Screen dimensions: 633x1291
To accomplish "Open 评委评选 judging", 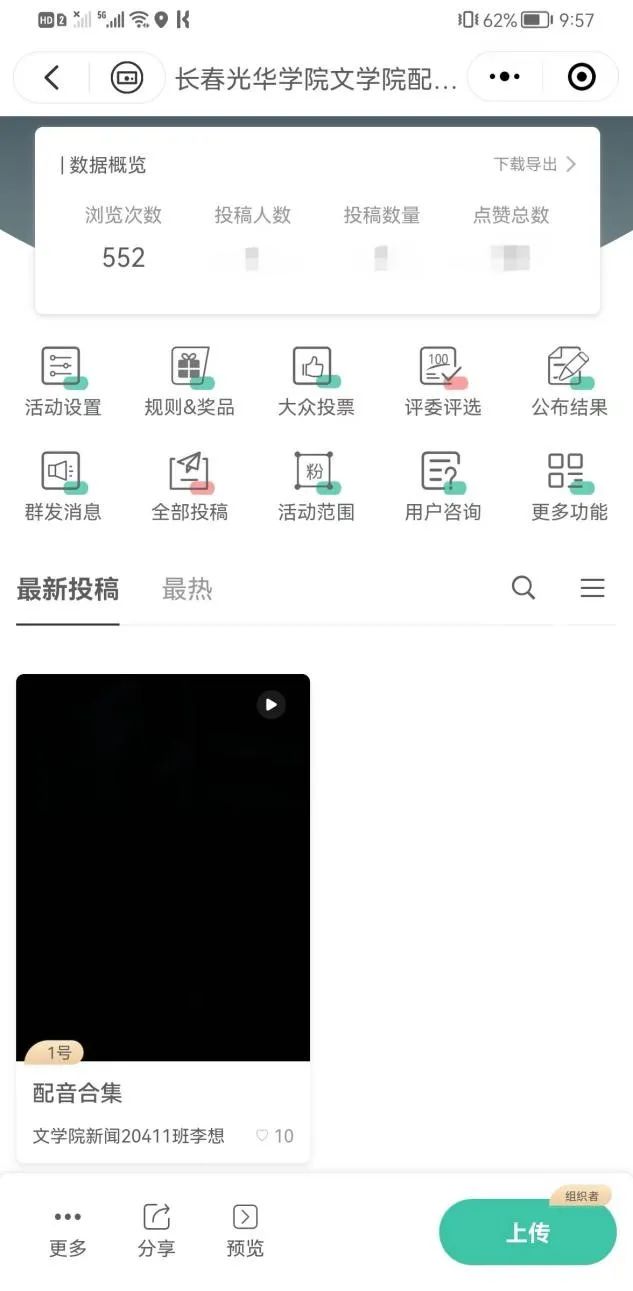I will pyautogui.click(x=442, y=381).
